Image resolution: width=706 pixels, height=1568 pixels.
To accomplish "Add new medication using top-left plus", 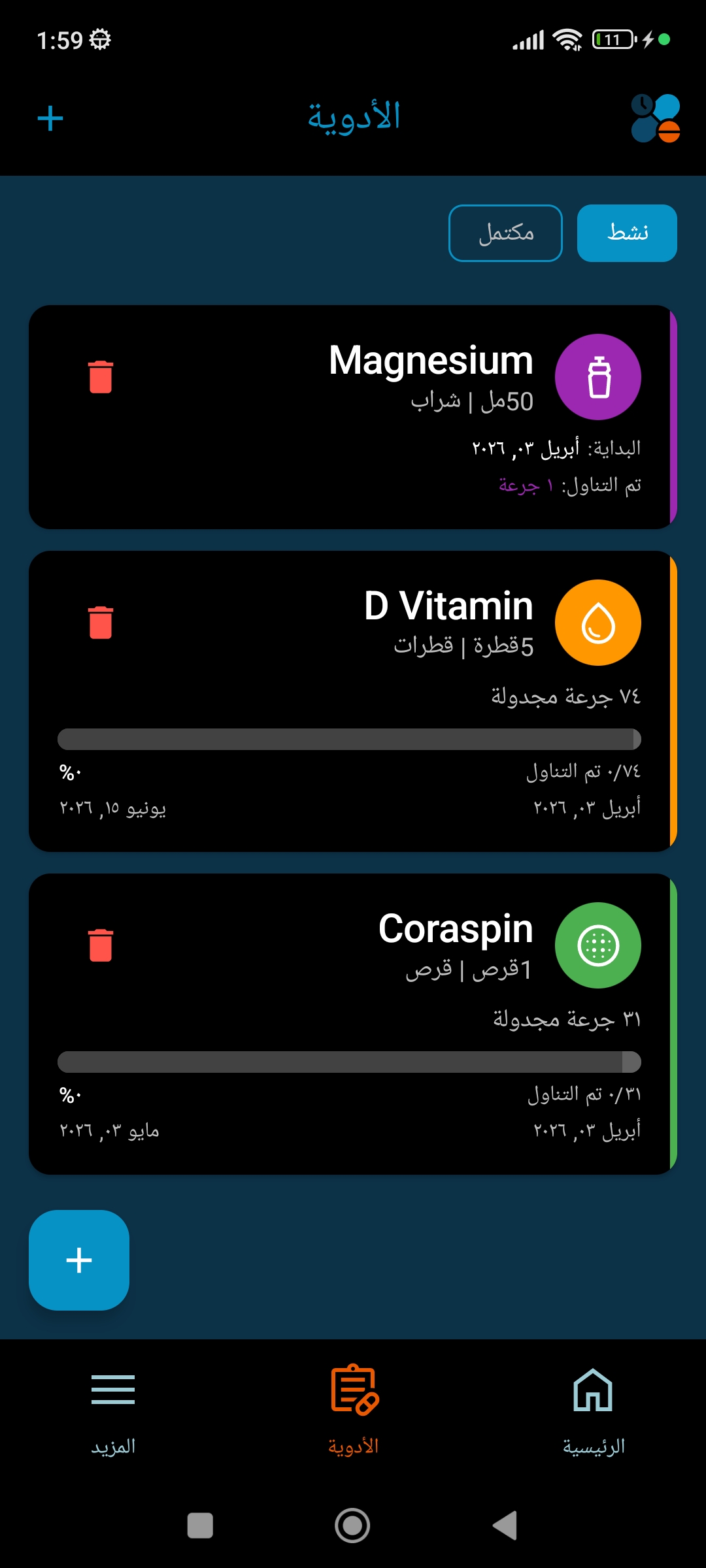I will 50,118.
